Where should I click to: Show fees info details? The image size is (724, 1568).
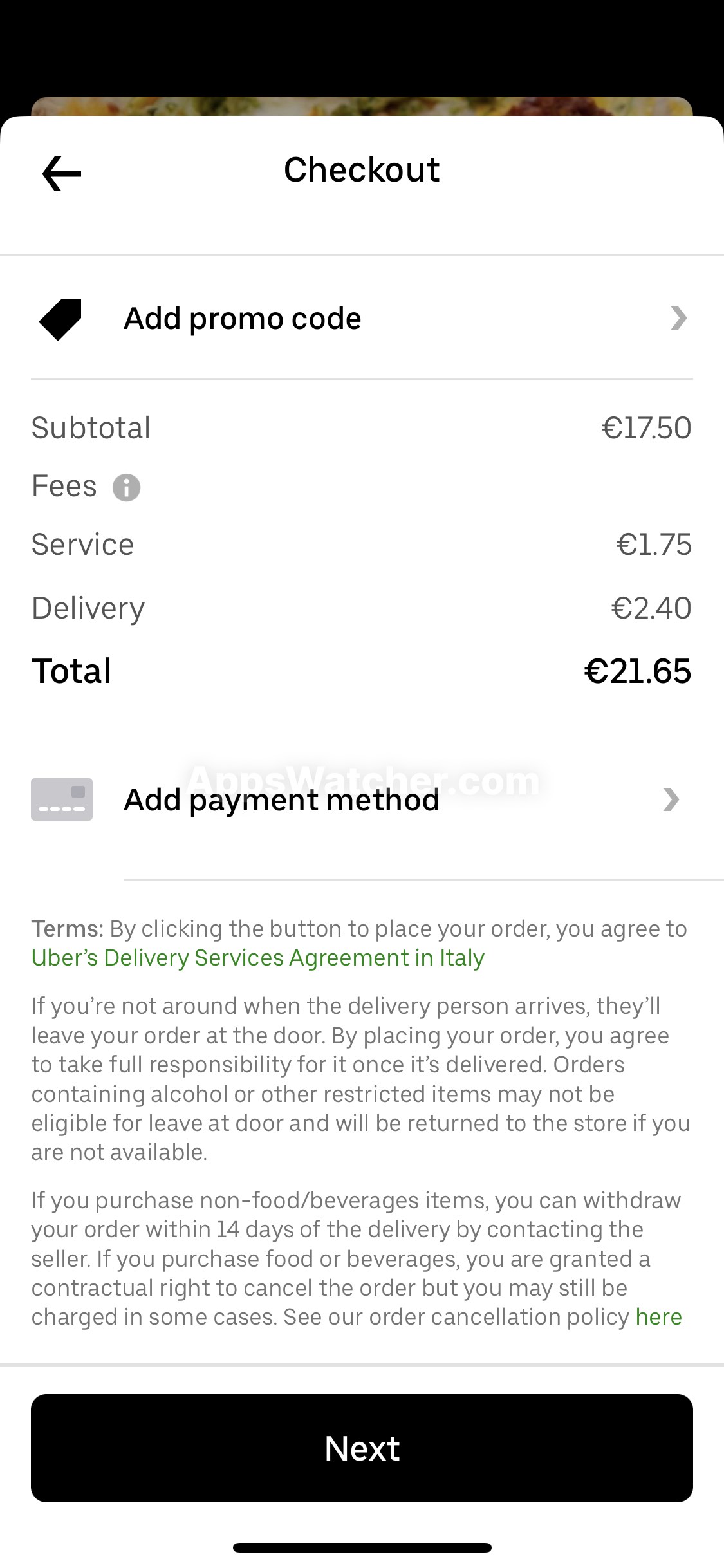tap(126, 487)
